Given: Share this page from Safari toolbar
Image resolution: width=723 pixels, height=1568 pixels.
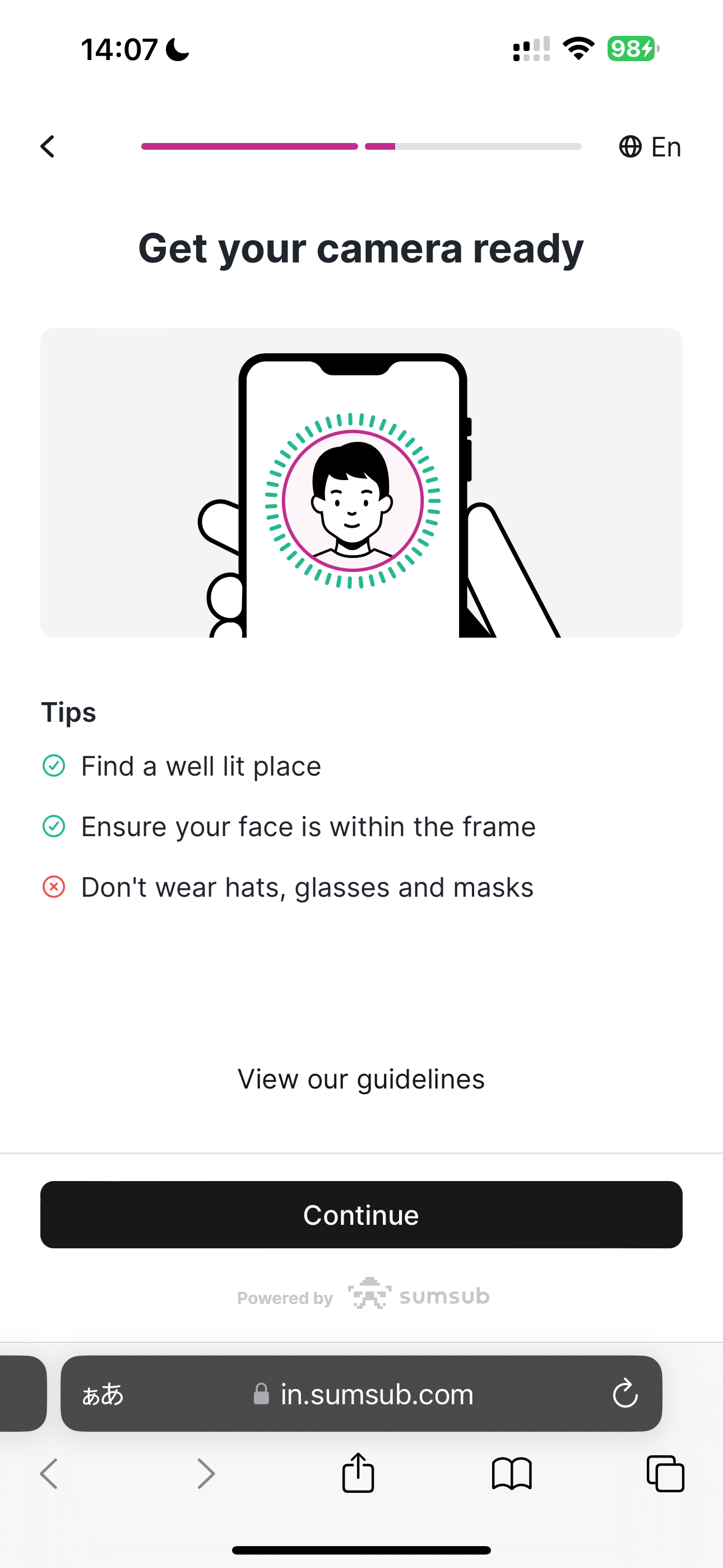Looking at the screenshot, I should [x=358, y=1473].
